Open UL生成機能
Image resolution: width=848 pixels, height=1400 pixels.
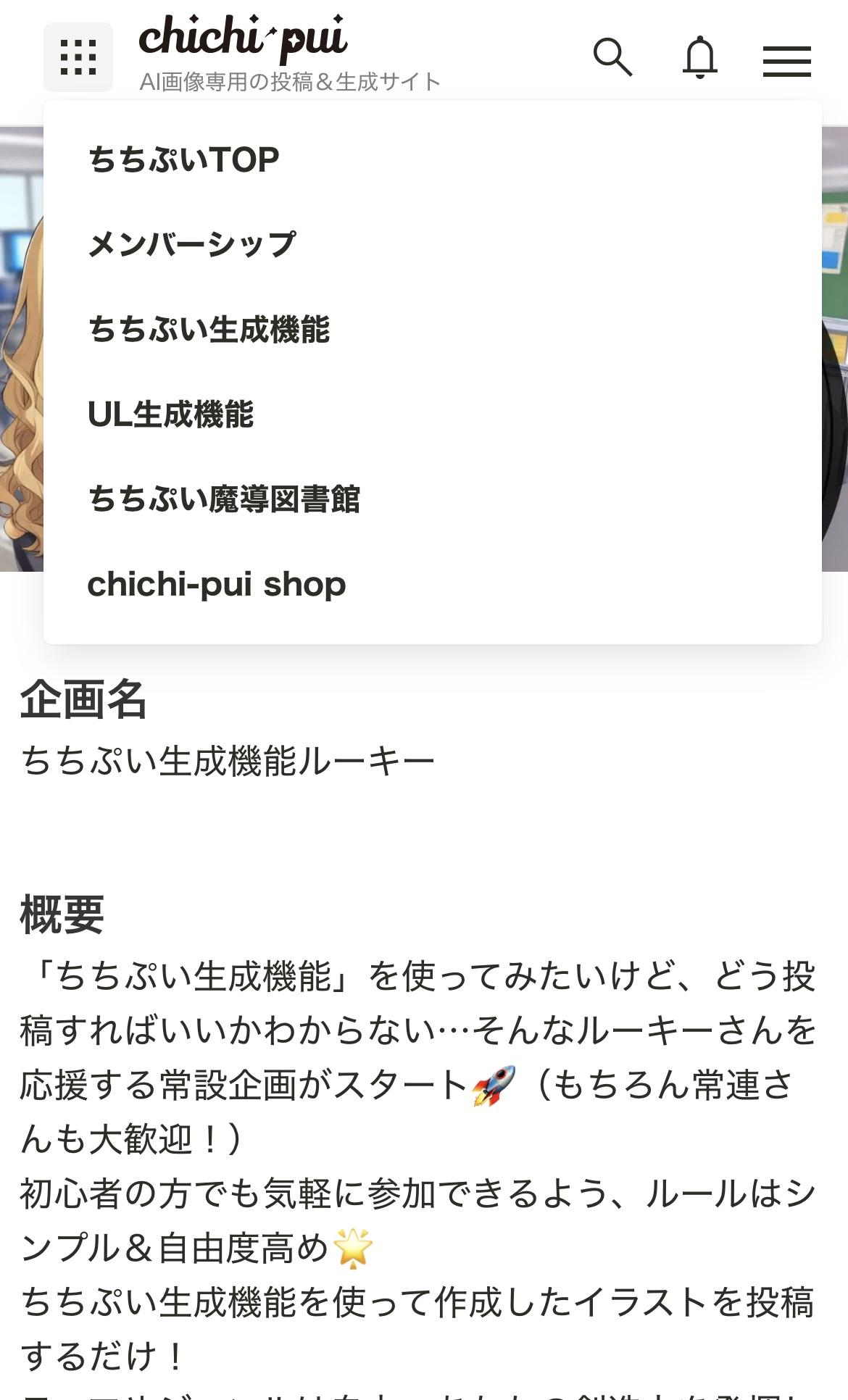tap(170, 414)
